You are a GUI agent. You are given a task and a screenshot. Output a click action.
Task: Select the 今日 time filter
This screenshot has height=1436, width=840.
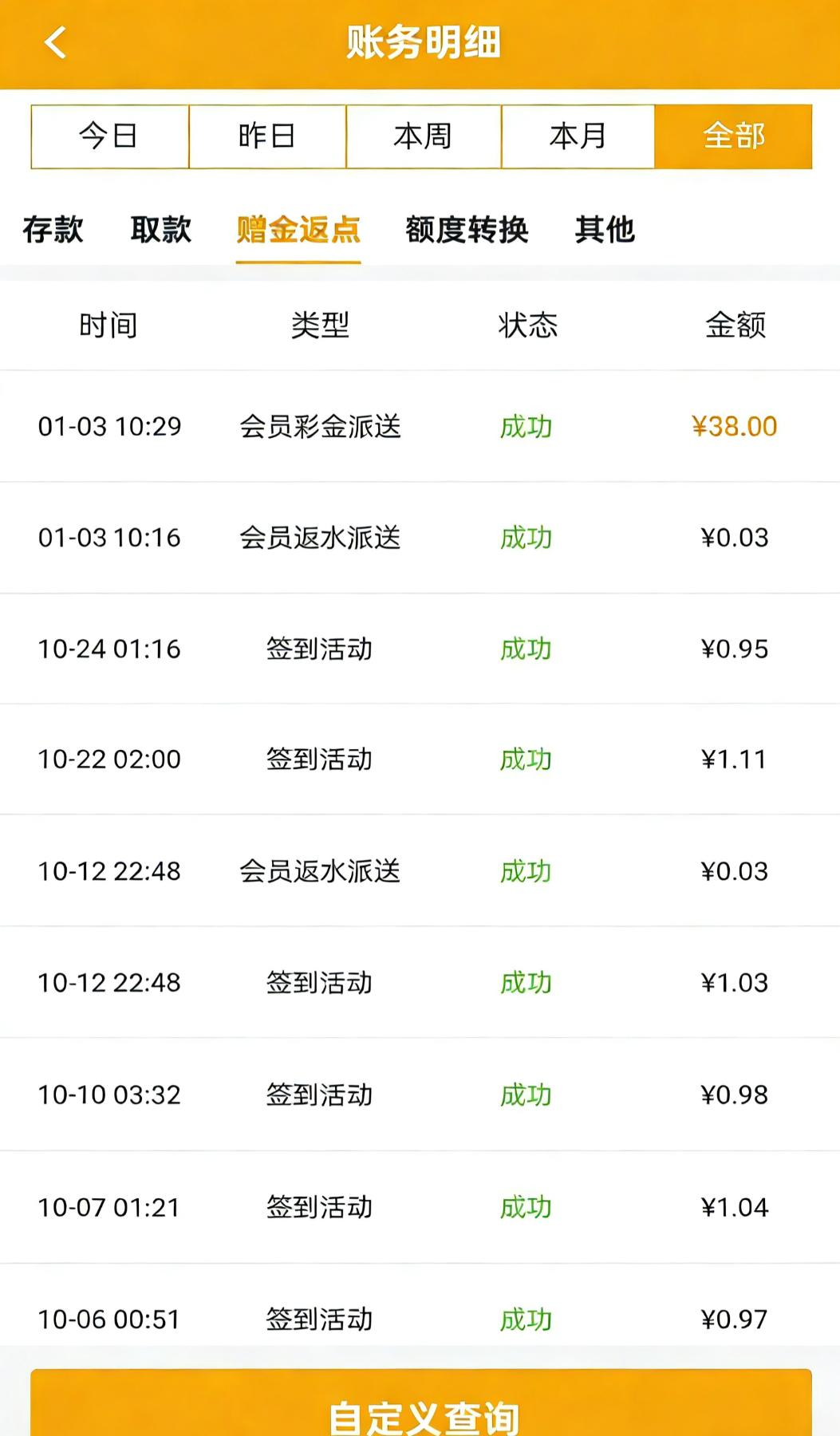tap(109, 136)
